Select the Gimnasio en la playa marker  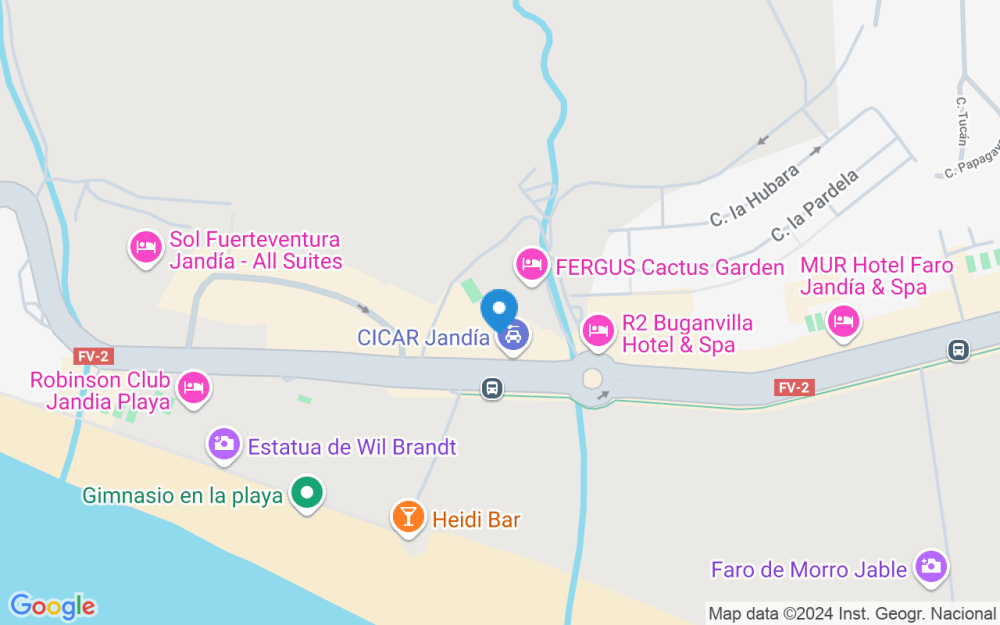(306, 492)
